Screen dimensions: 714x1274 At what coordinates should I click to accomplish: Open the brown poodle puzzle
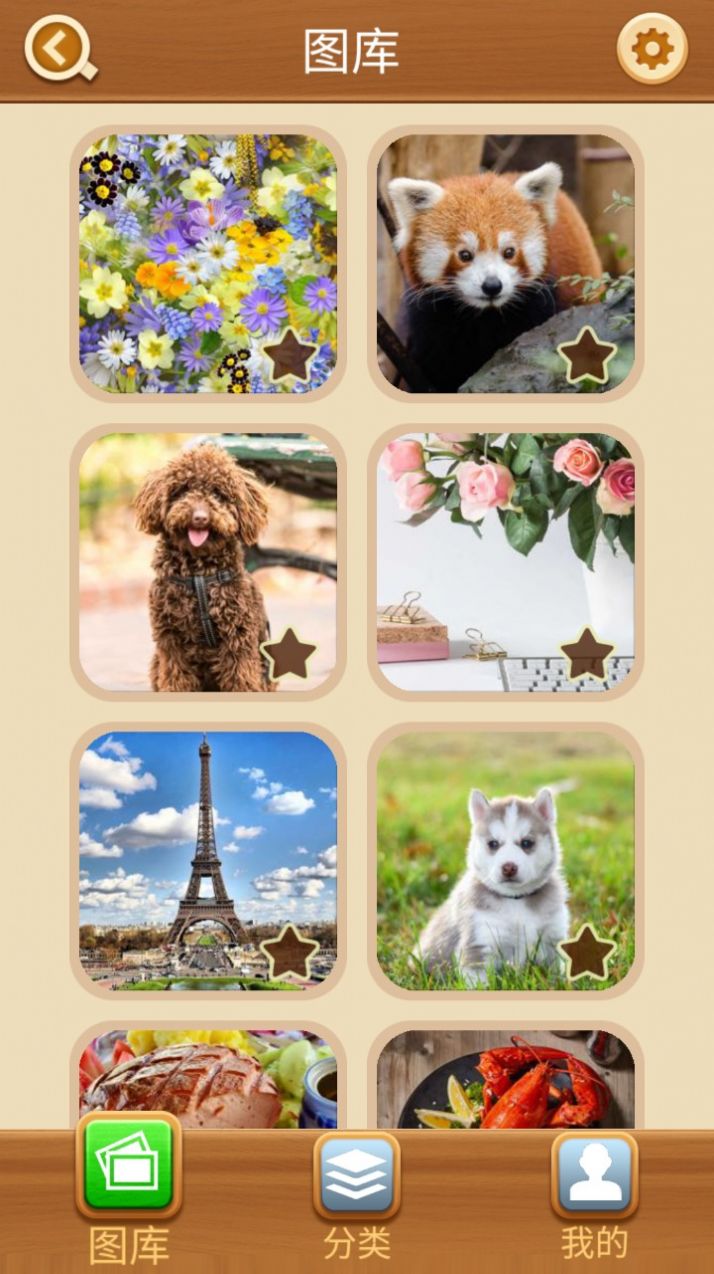click(208, 561)
